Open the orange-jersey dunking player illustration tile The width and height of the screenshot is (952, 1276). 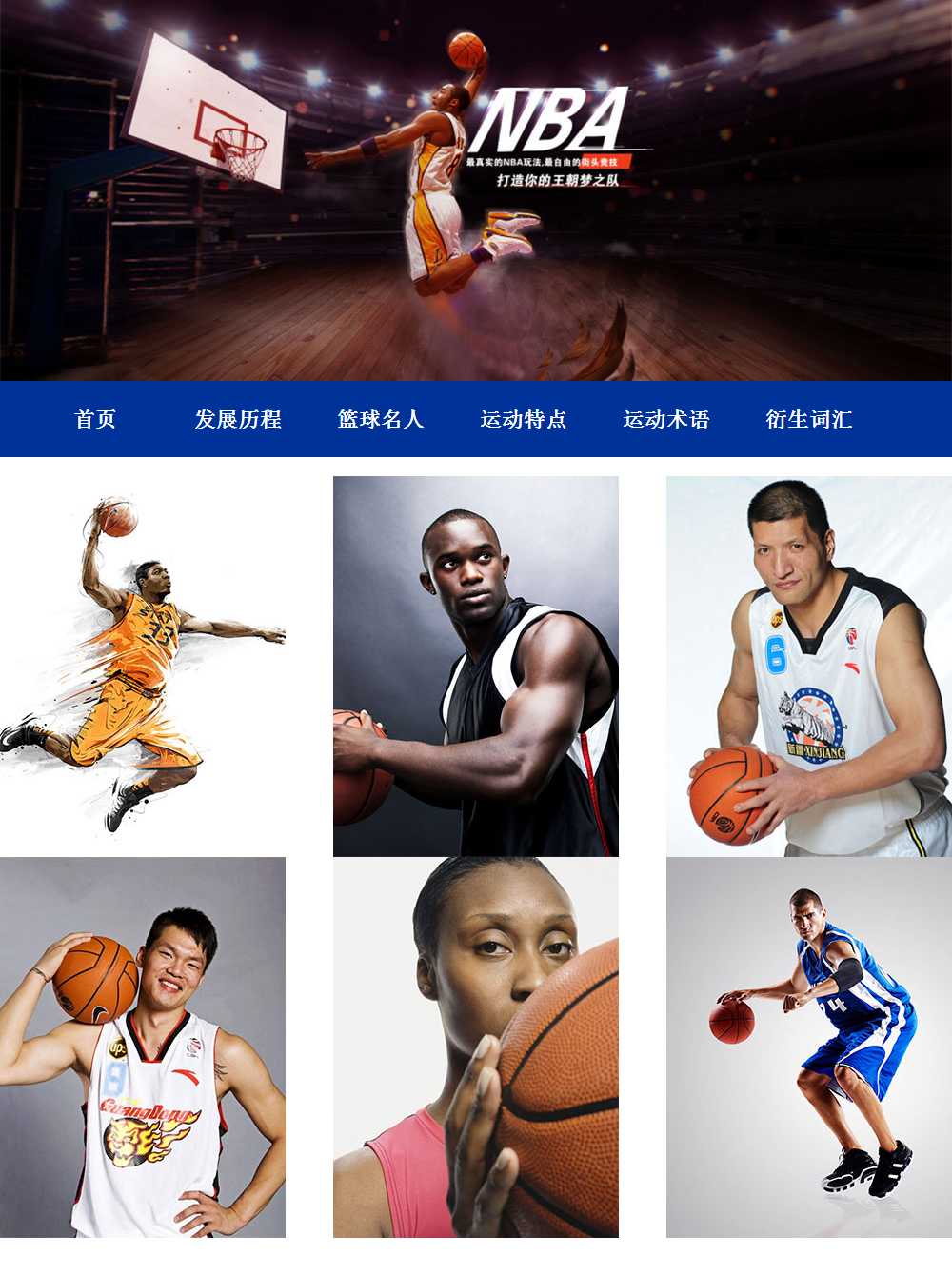coord(143,666)
